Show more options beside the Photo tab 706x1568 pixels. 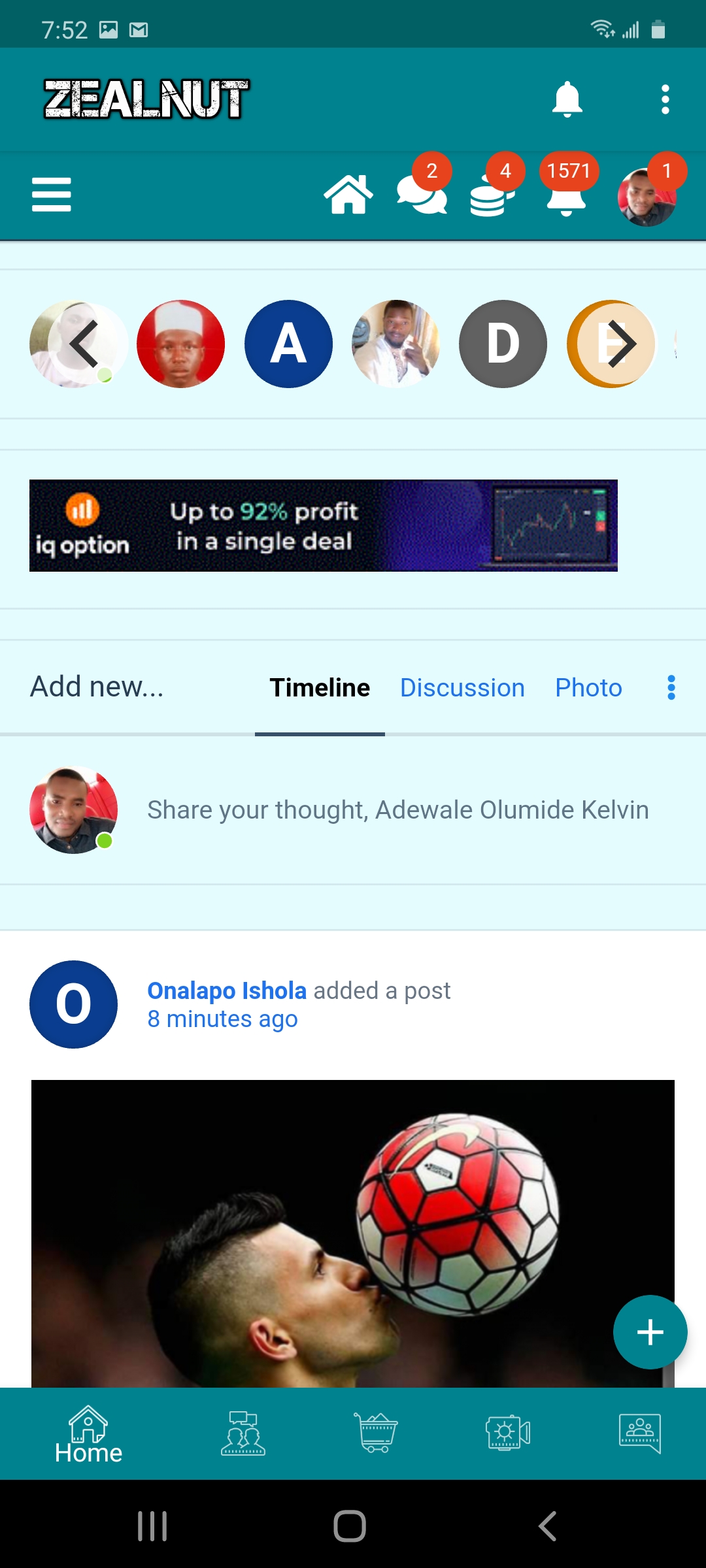point(671,687)
